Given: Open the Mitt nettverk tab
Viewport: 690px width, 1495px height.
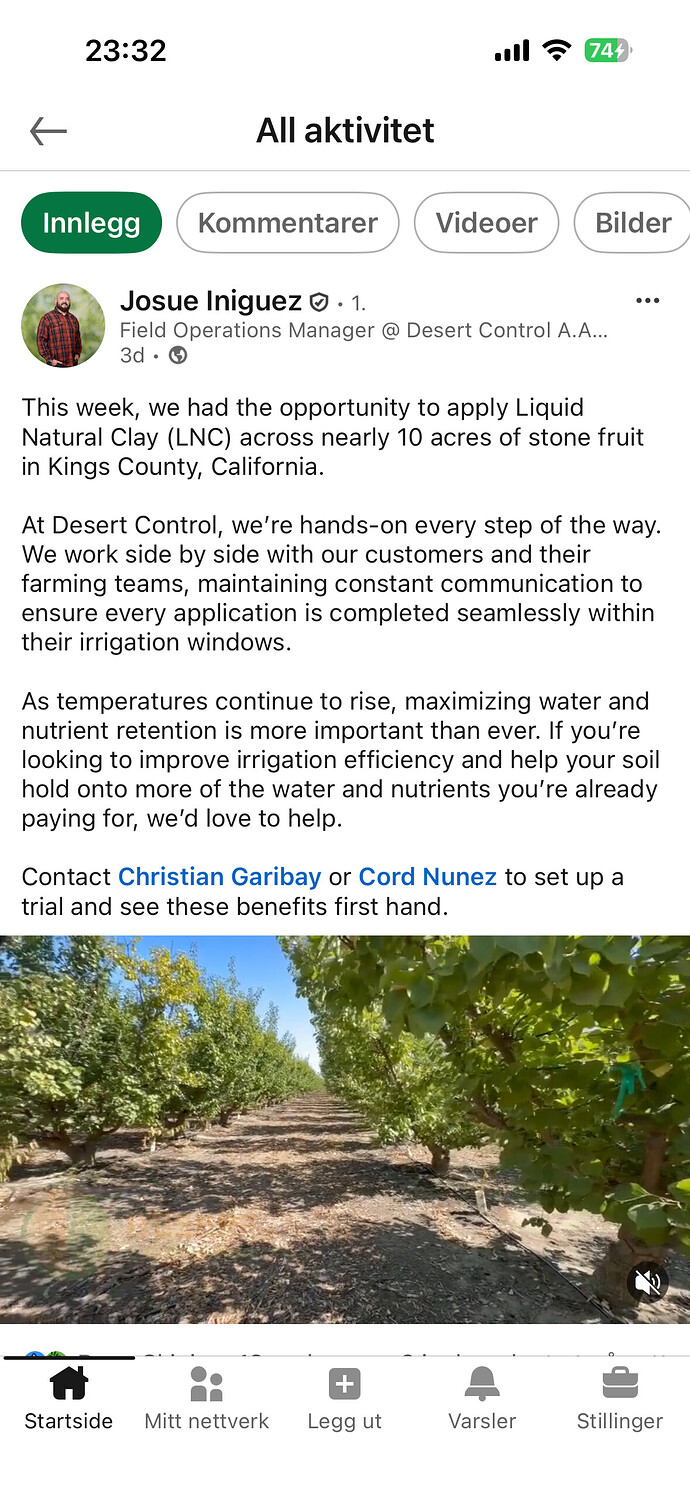Looking at the screenshot, I should click(207, 1399).
